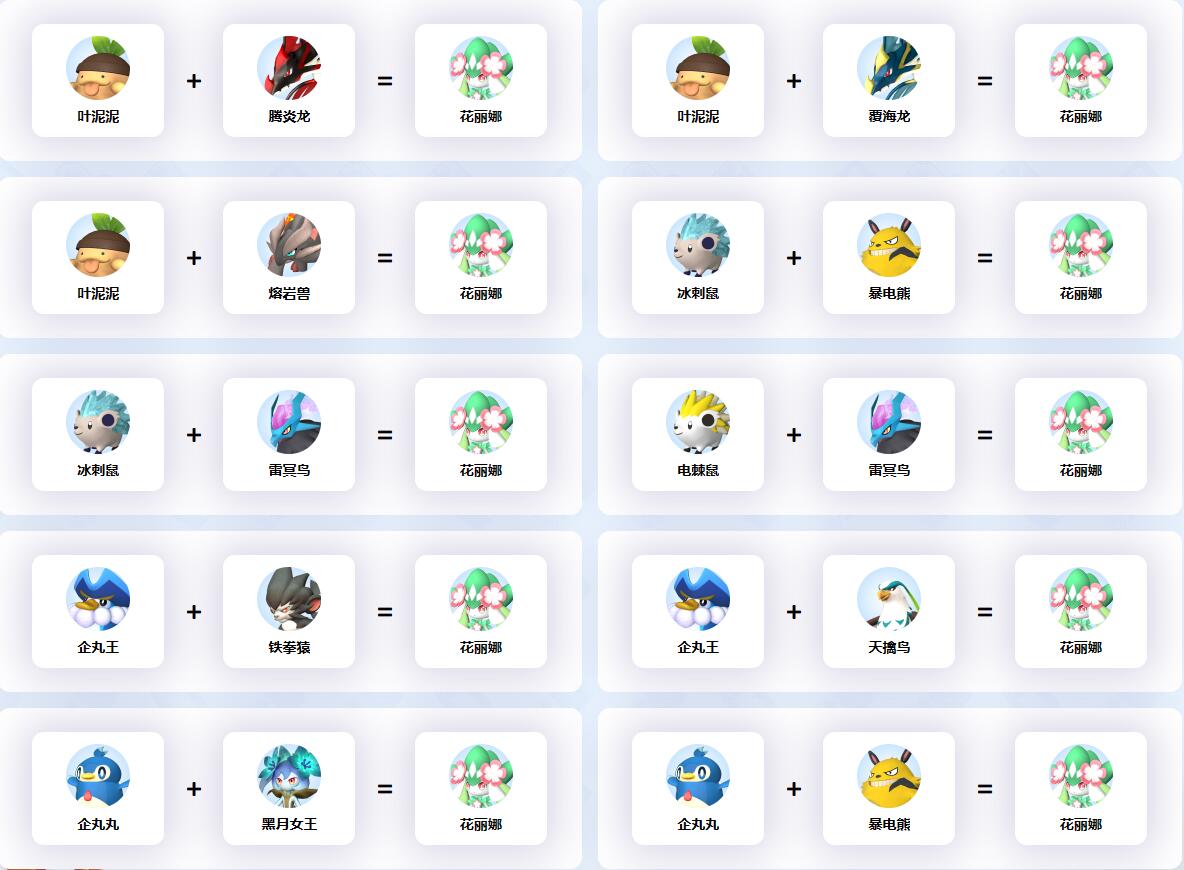View the 铁拳猿 pal card
Viewport: 1184px width, 870px height.
[289, 611]
